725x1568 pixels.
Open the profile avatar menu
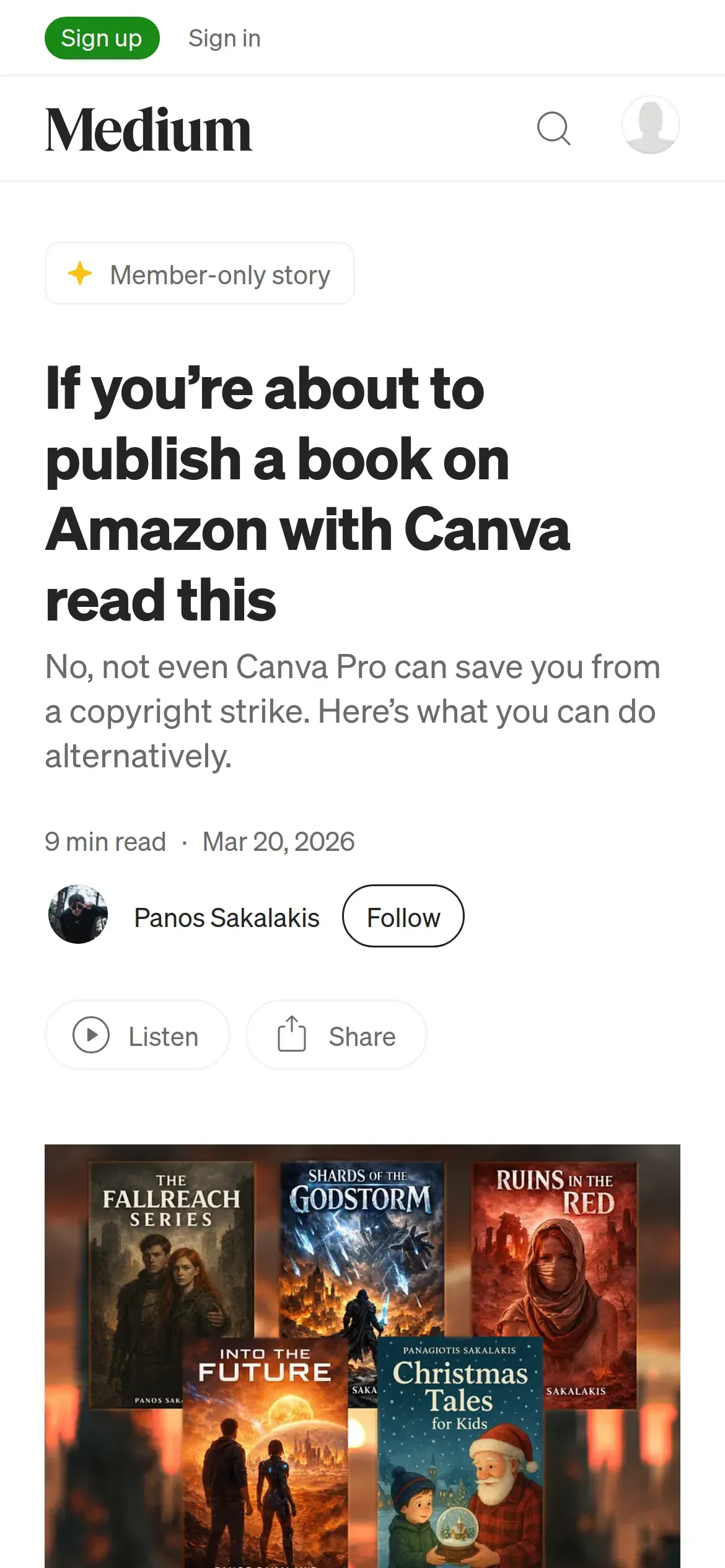click(x=650, y=124)
